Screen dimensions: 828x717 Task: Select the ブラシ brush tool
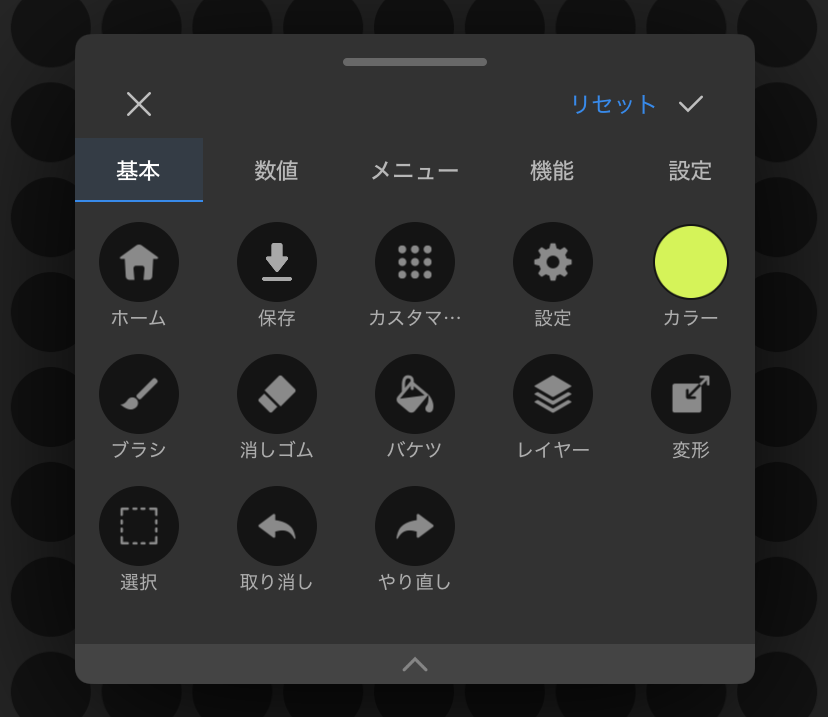(139, 394)
